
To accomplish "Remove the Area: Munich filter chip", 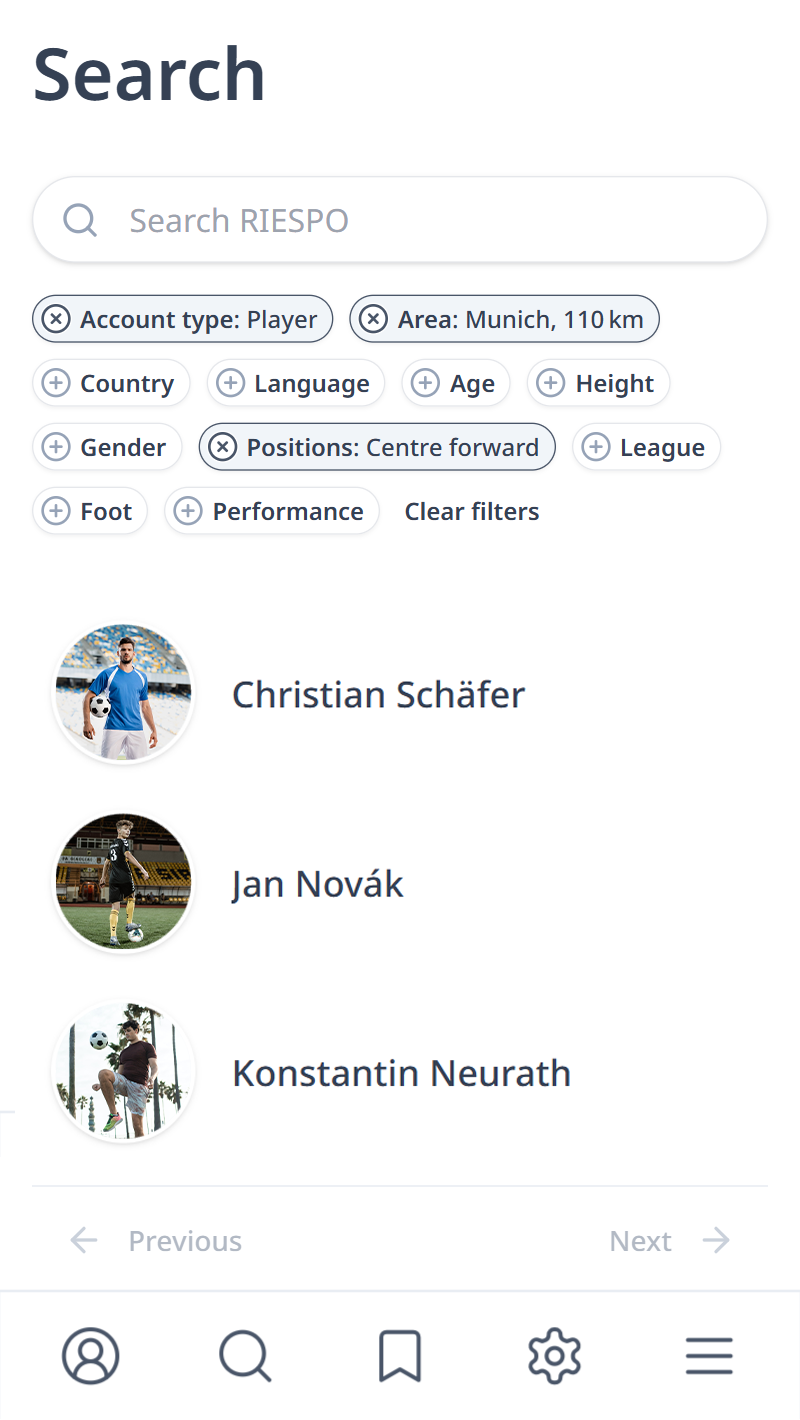I will point(373,320).
